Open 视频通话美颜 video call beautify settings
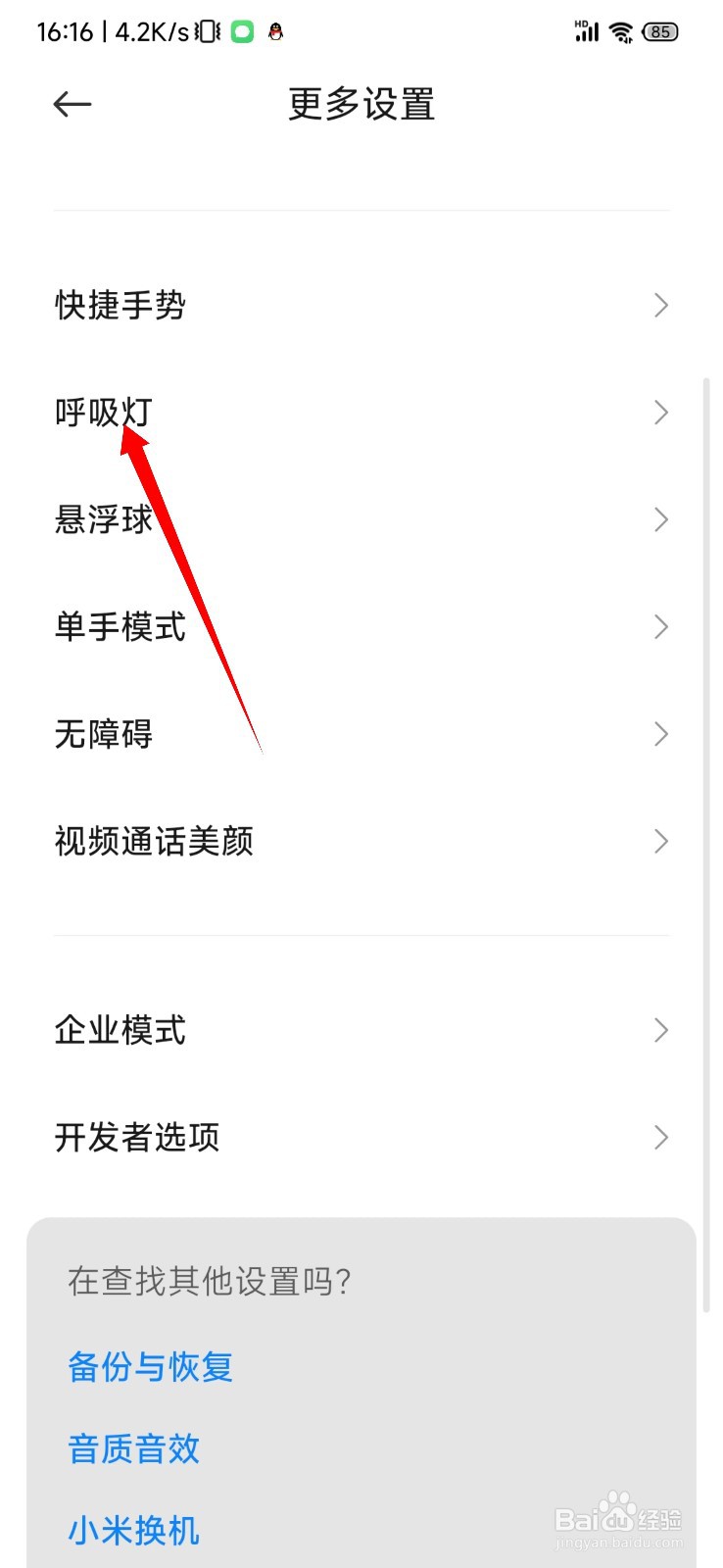The height and width of the screenshot is (1568, 723). [x=155, y=841]
